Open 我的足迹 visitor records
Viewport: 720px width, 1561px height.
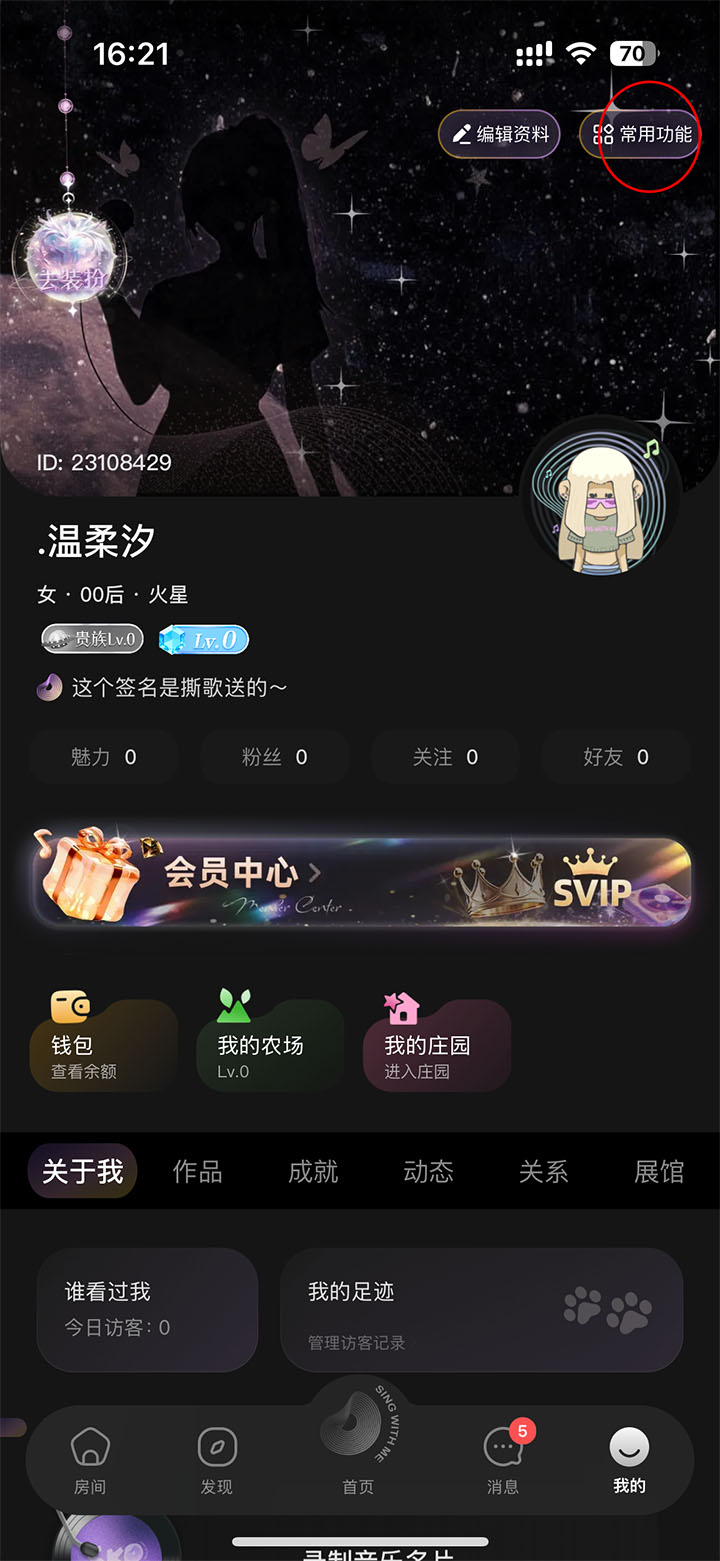coord(481,1308)
